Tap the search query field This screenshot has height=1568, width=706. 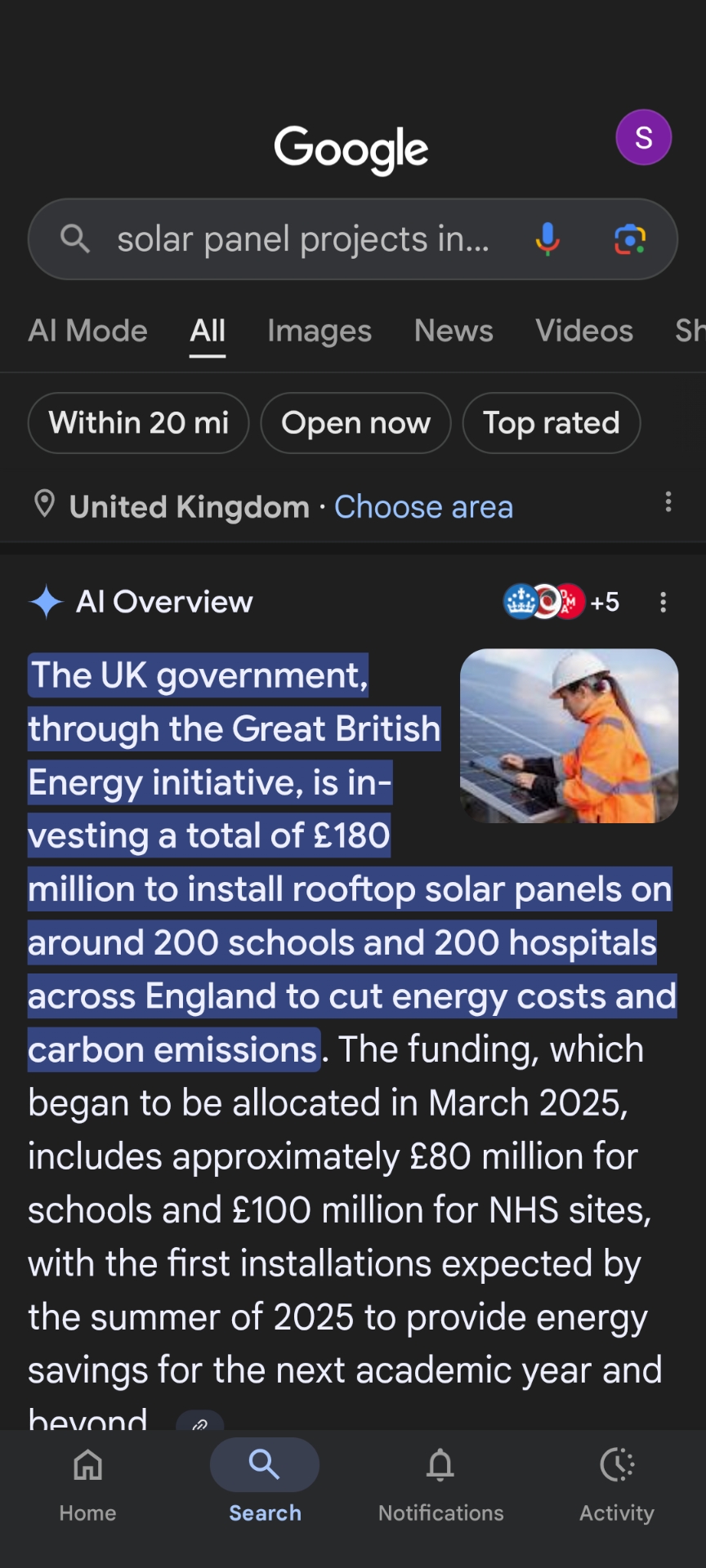click(x=304, y=239)
